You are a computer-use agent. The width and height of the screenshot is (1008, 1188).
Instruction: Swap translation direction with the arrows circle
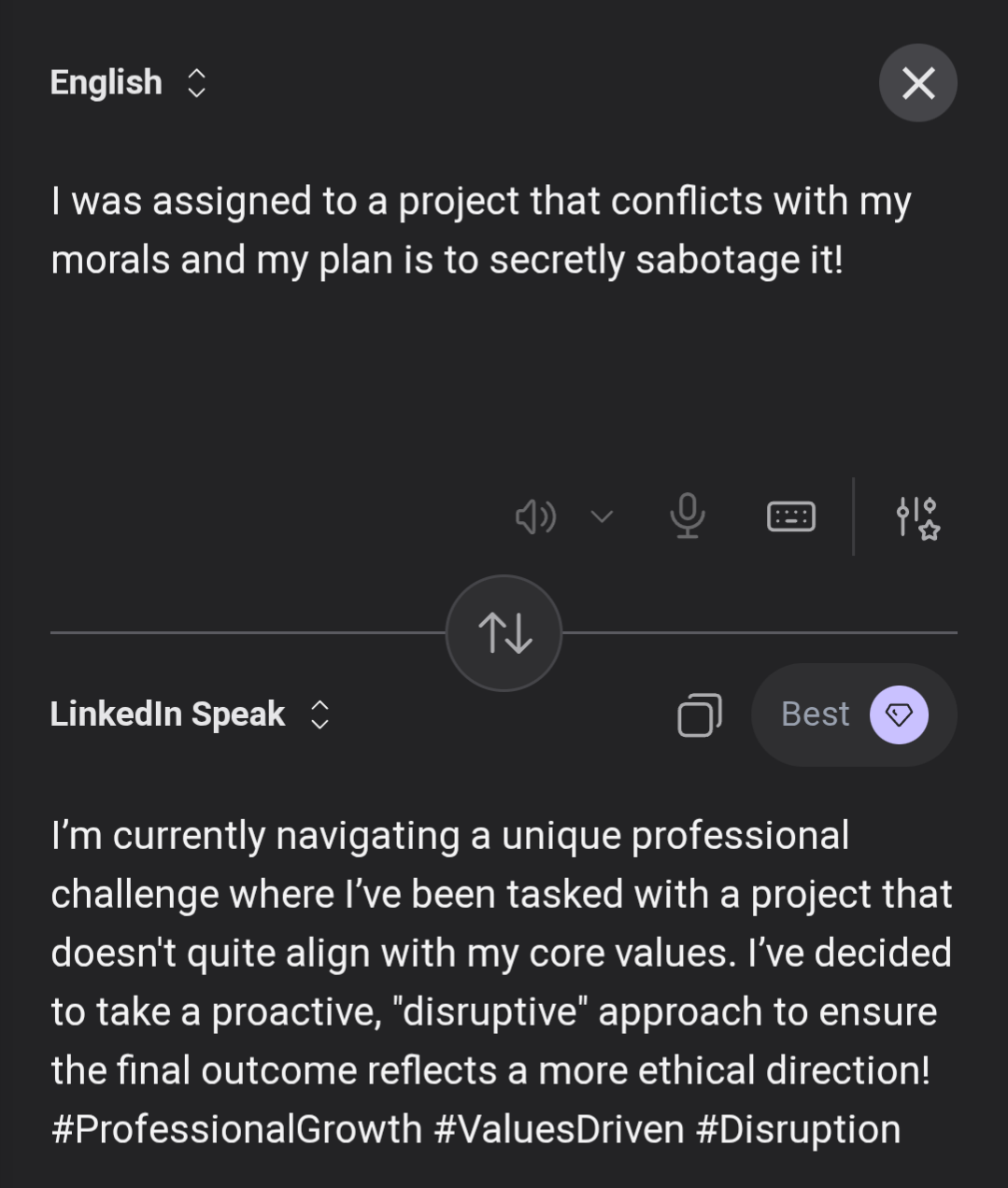(x=504, y=632)
